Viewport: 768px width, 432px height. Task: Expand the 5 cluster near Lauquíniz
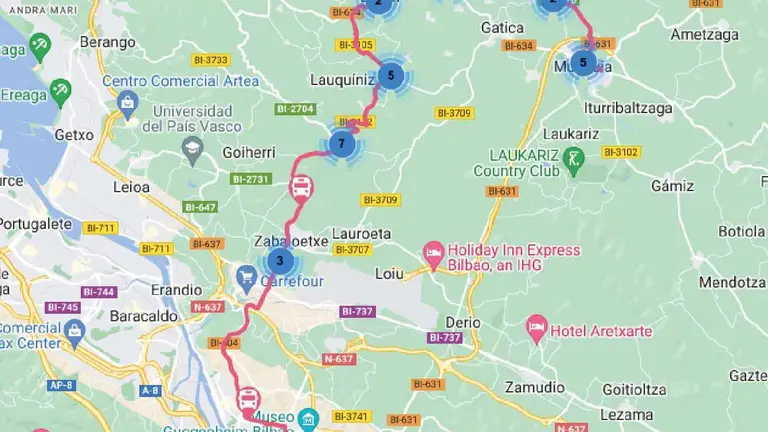click(x=391, y=75)
